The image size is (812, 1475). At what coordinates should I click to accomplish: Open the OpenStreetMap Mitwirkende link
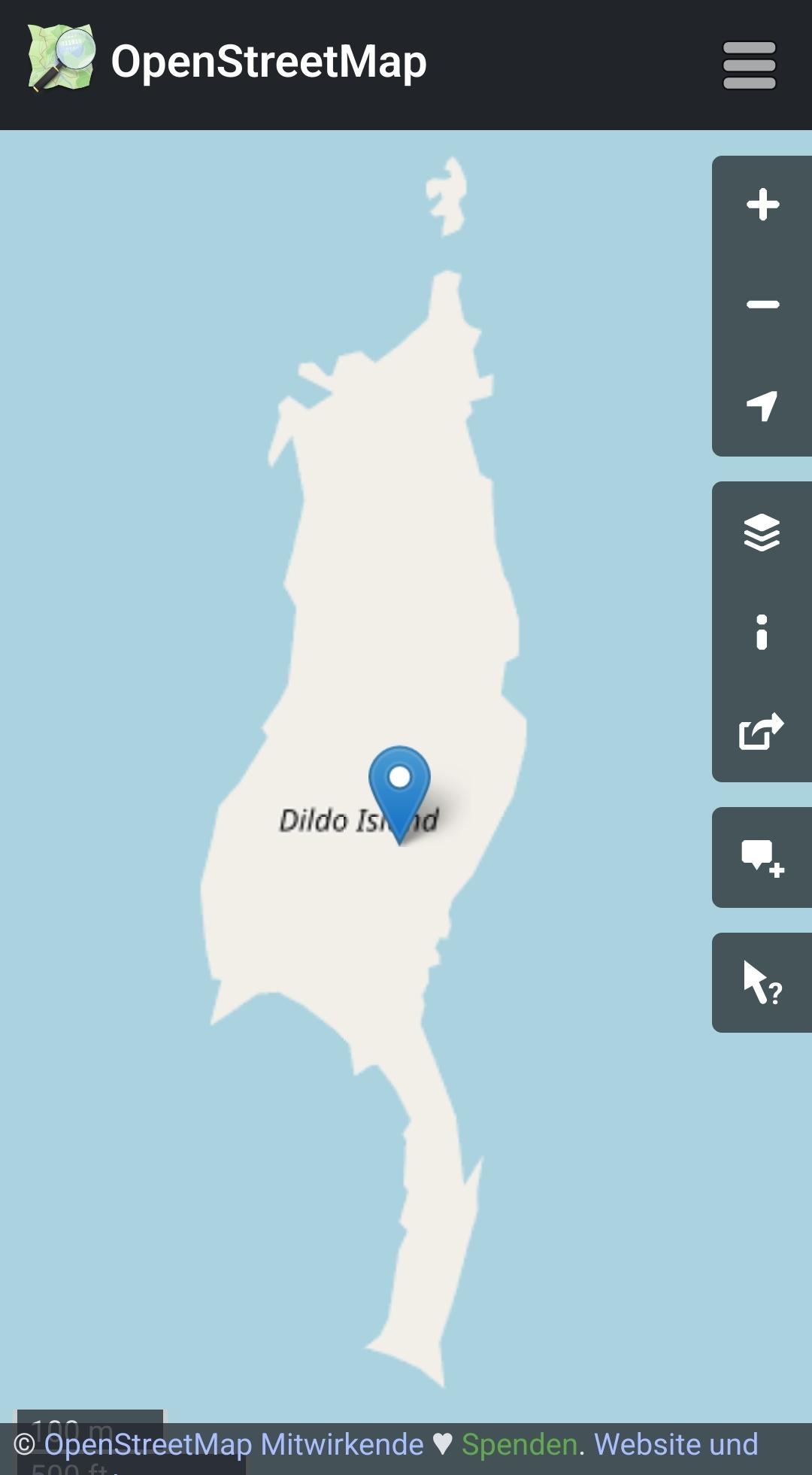[x=234, y=1445]
